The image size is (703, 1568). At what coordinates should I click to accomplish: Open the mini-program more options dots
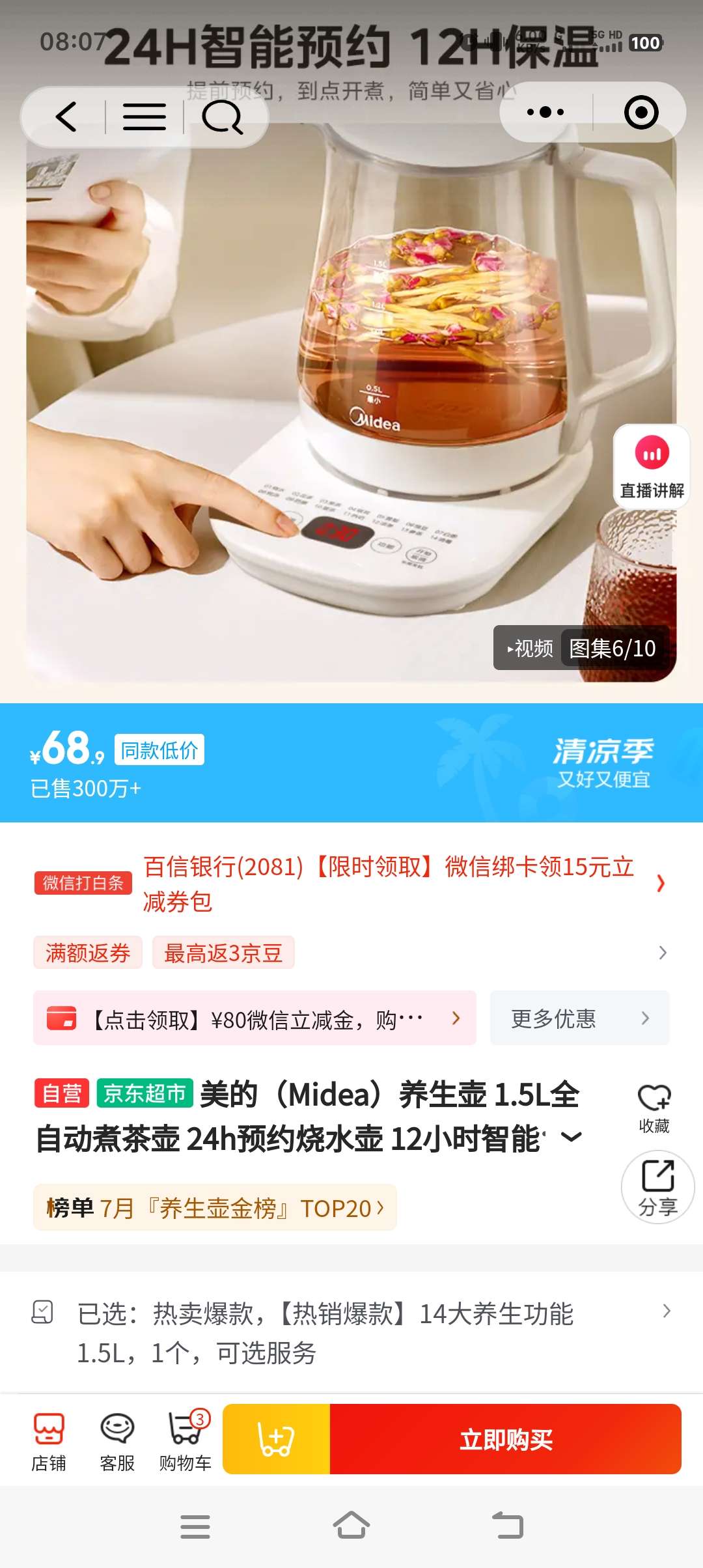point(545,112)
